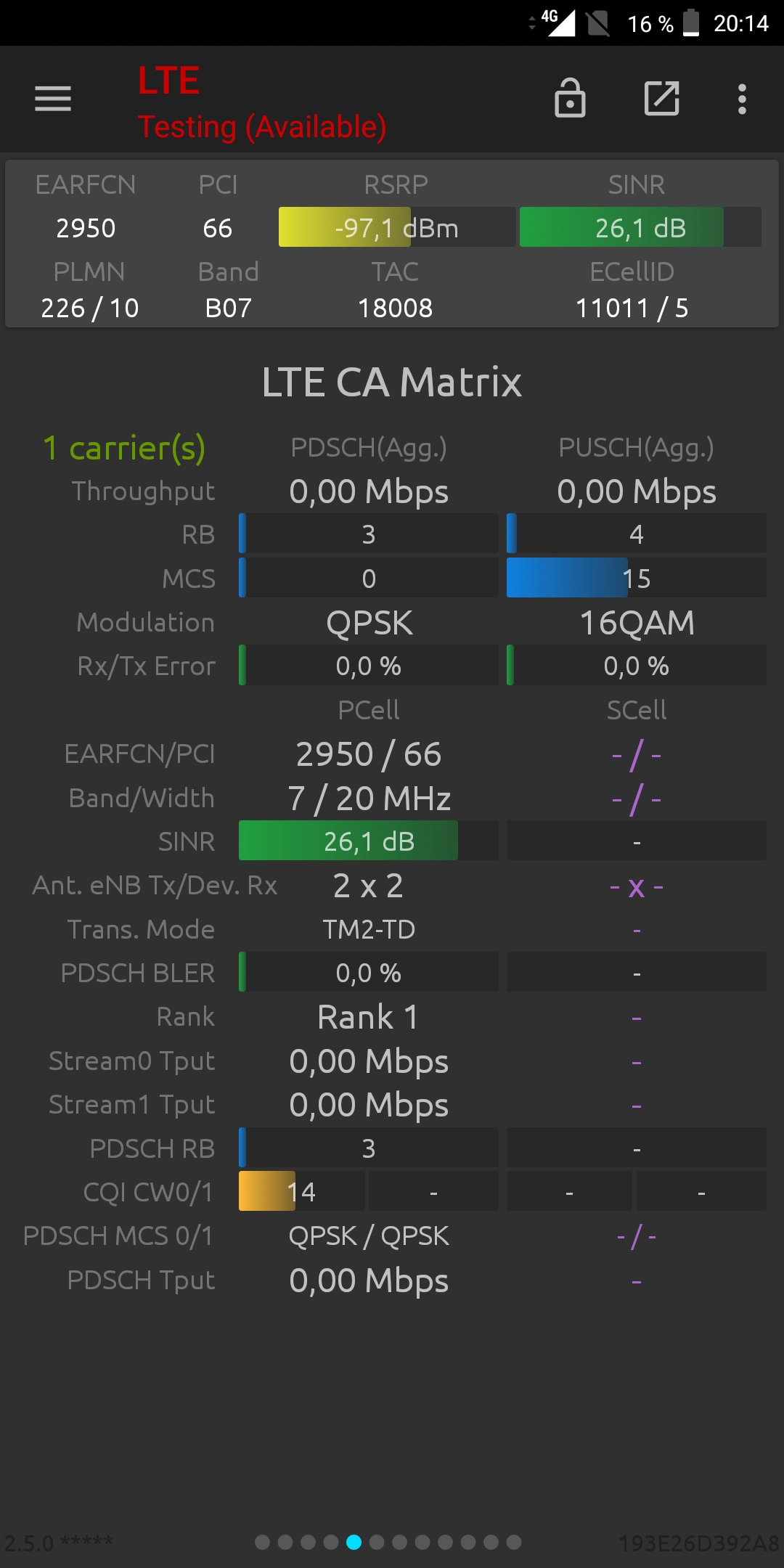Open the export/share window icon
784x1568 pixels.
tap(662, 99)
